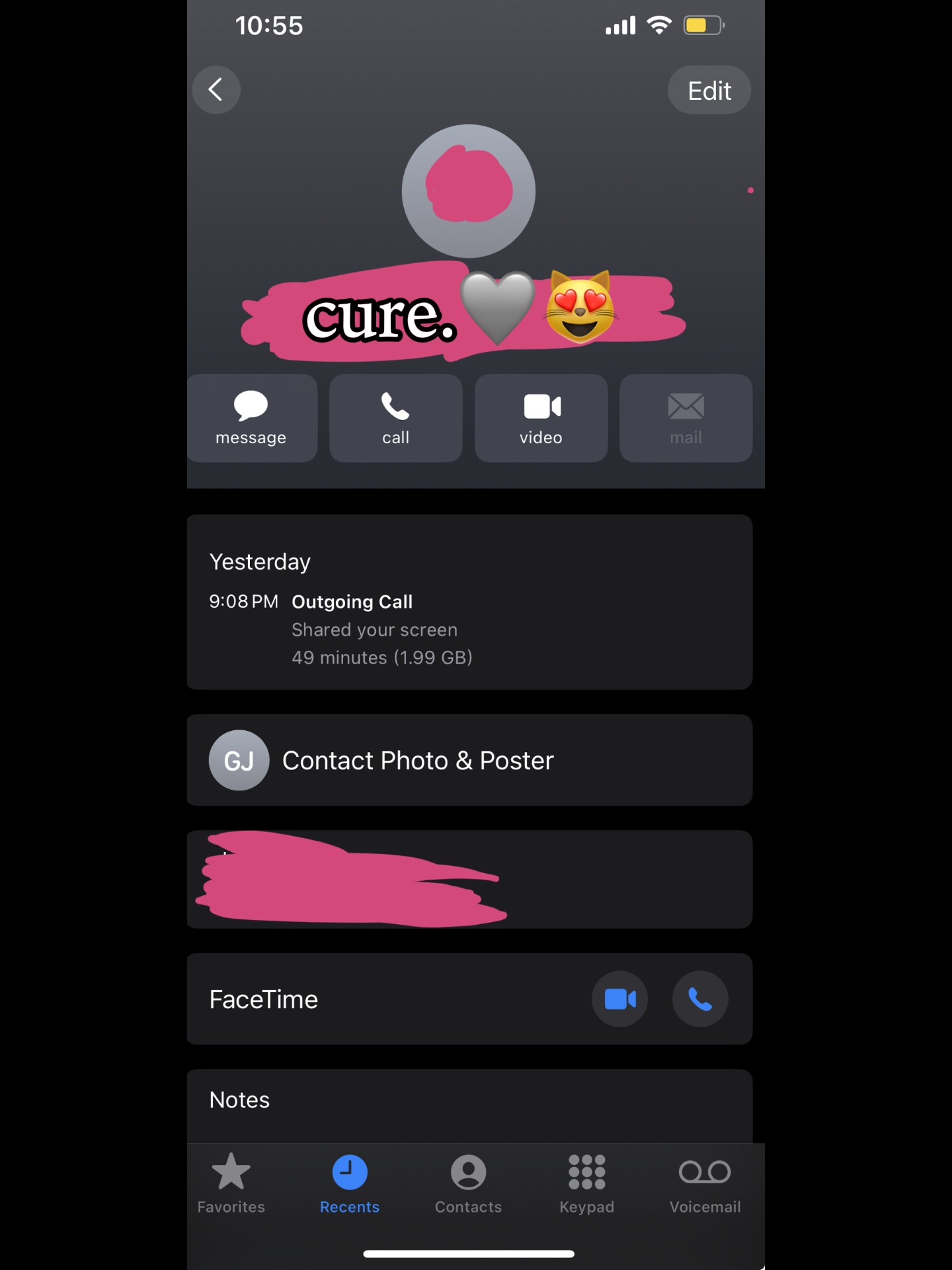The width and height of the screenshot is (952, 1270).
Task: Call this contact with the call button
Action: tap(395, 418)
